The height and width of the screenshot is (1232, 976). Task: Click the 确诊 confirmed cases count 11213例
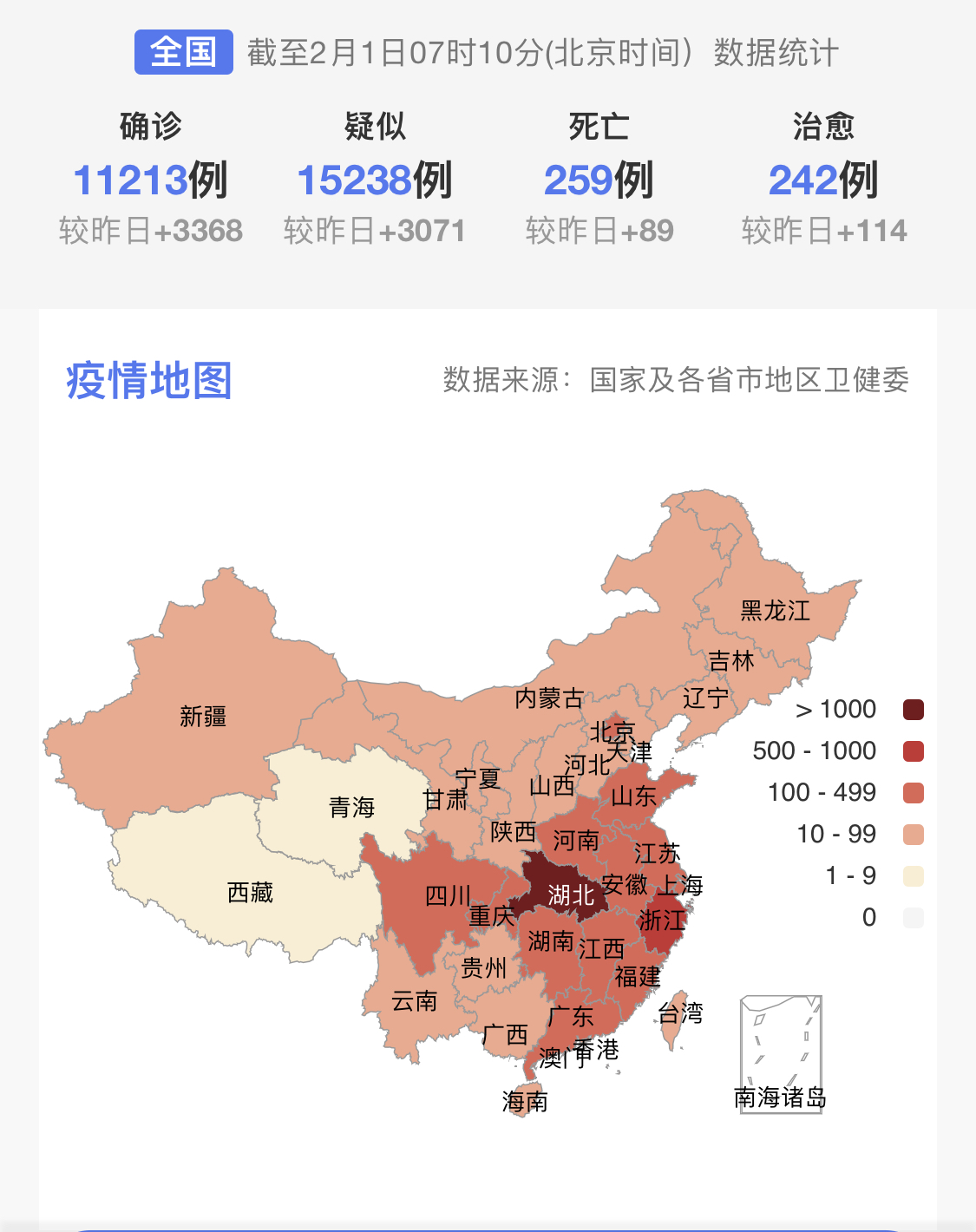150,180
